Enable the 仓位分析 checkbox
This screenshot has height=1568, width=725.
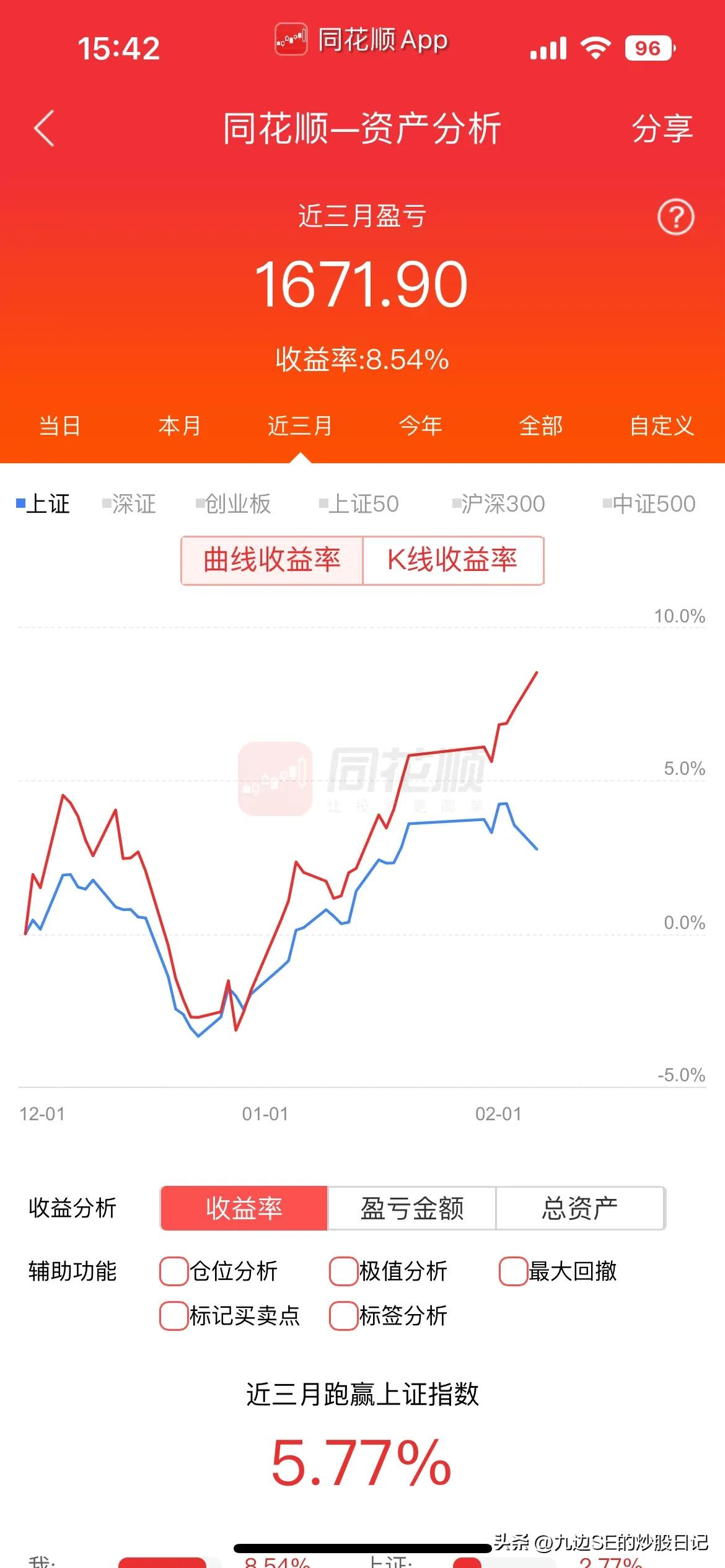(219, 1271)
